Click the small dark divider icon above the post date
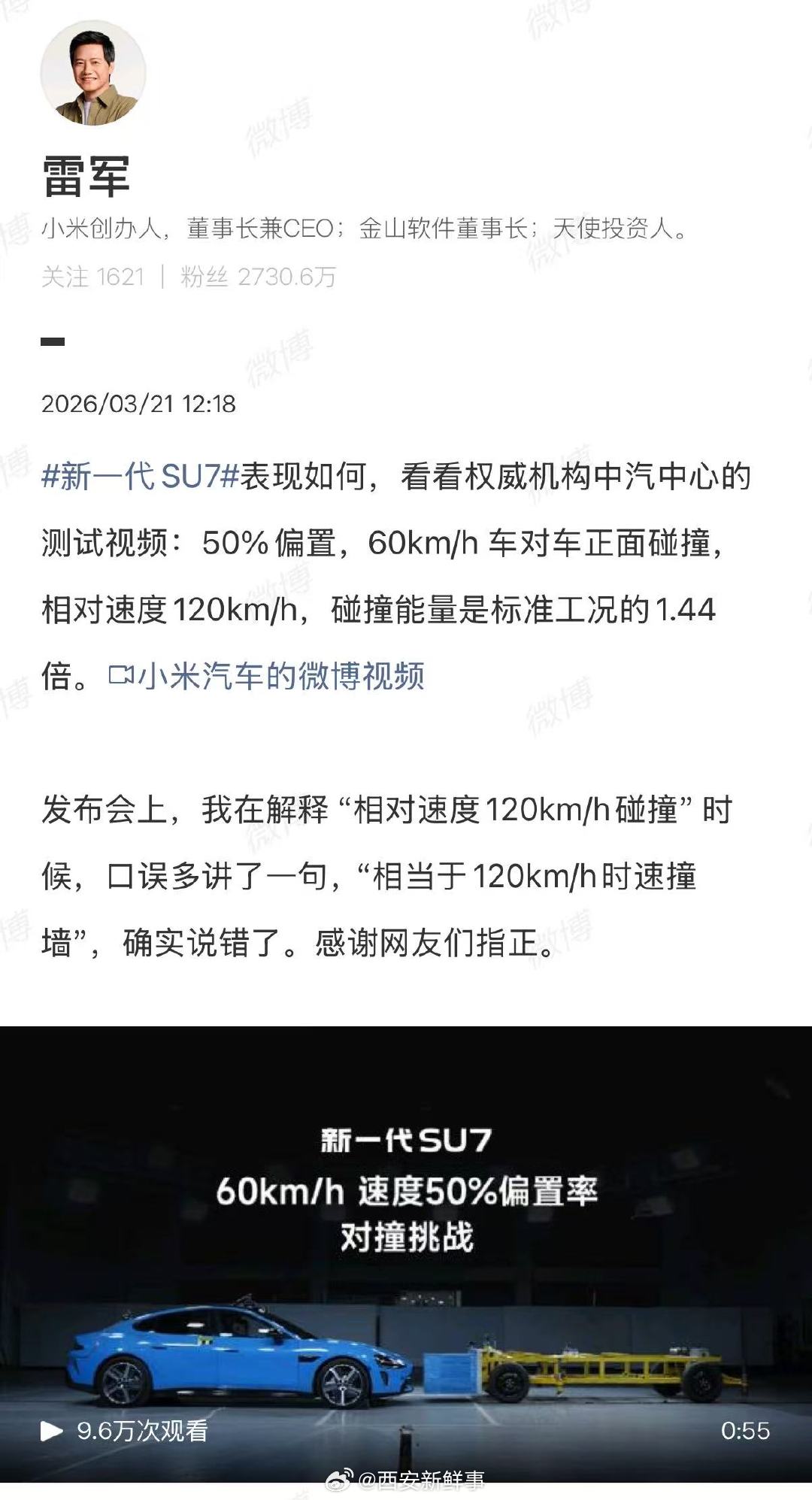Image resolution: width=812 pixels, height=1500 pixels. pyautogui.click(x=53, y=342)
